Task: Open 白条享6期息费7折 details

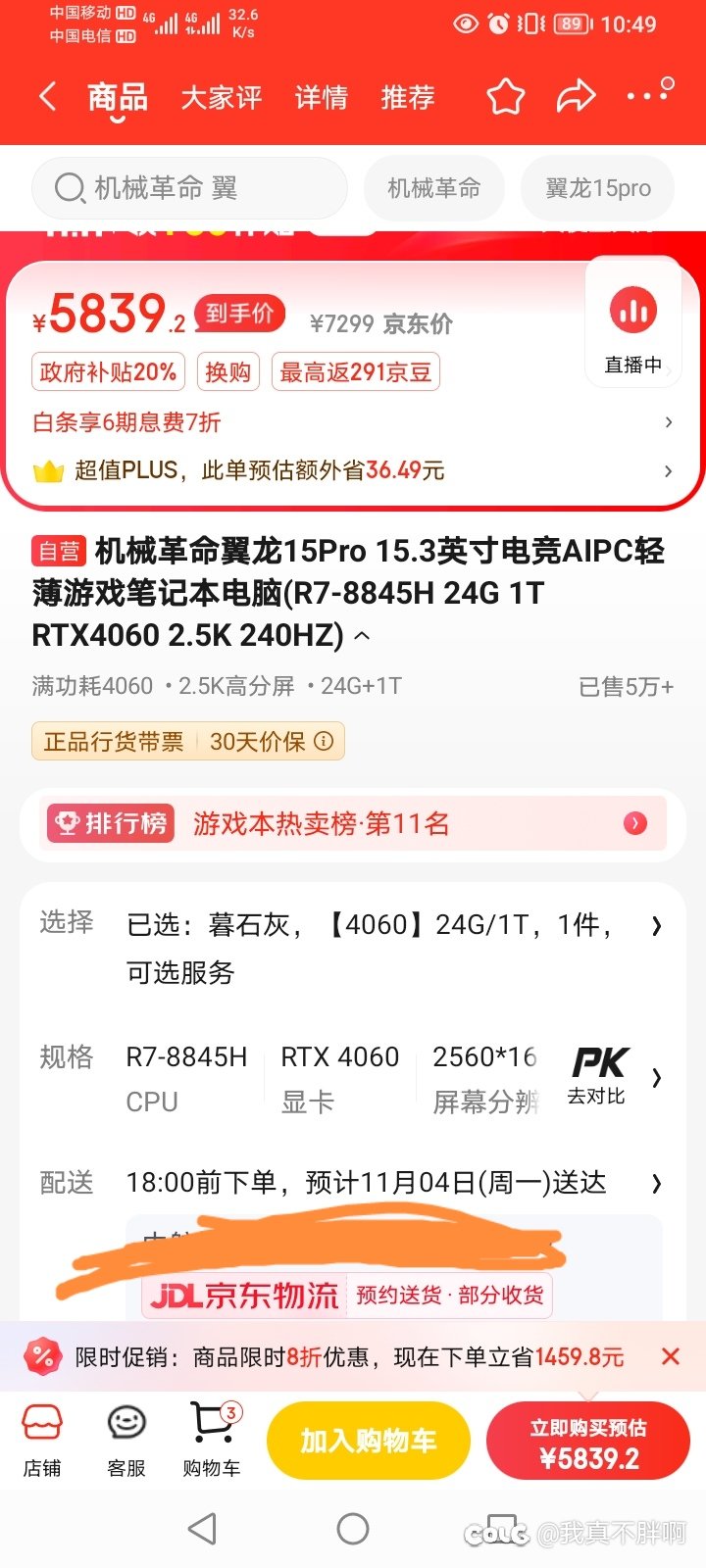Action: 353,422
